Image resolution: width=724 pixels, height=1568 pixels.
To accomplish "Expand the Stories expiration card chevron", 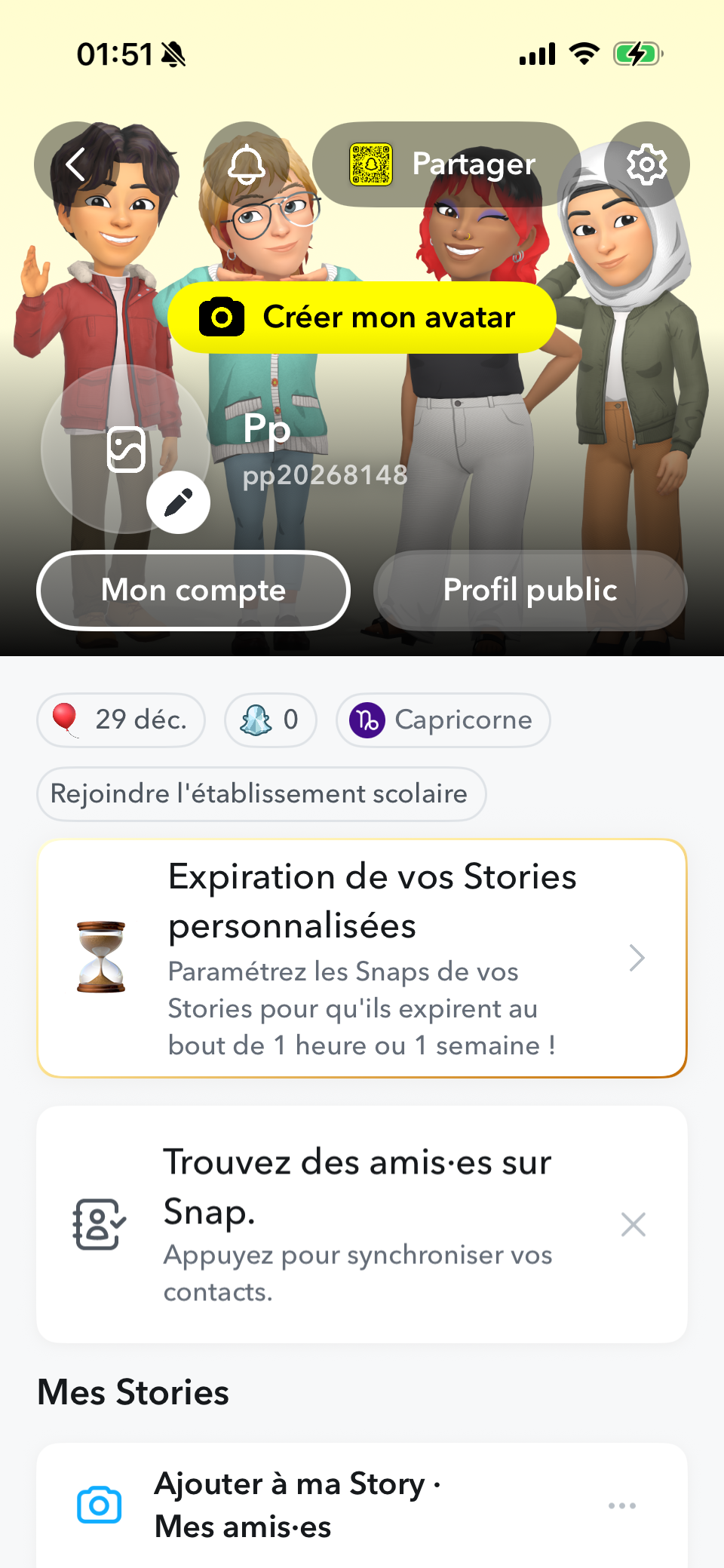I will (x=637, y=959).
